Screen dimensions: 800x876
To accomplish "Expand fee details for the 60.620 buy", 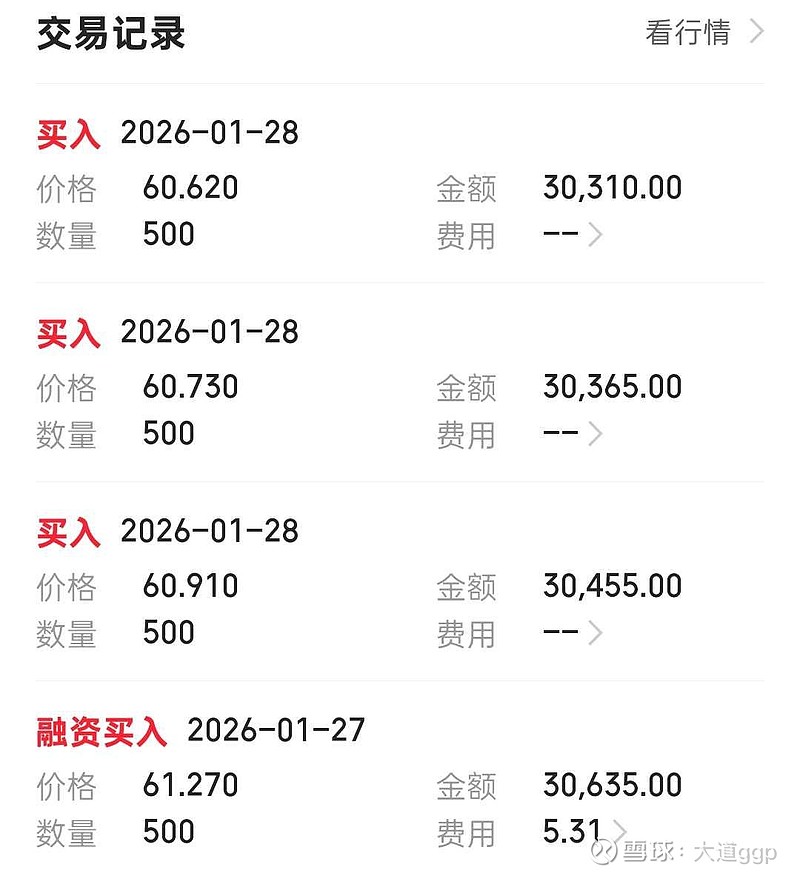I will [594, 235].
